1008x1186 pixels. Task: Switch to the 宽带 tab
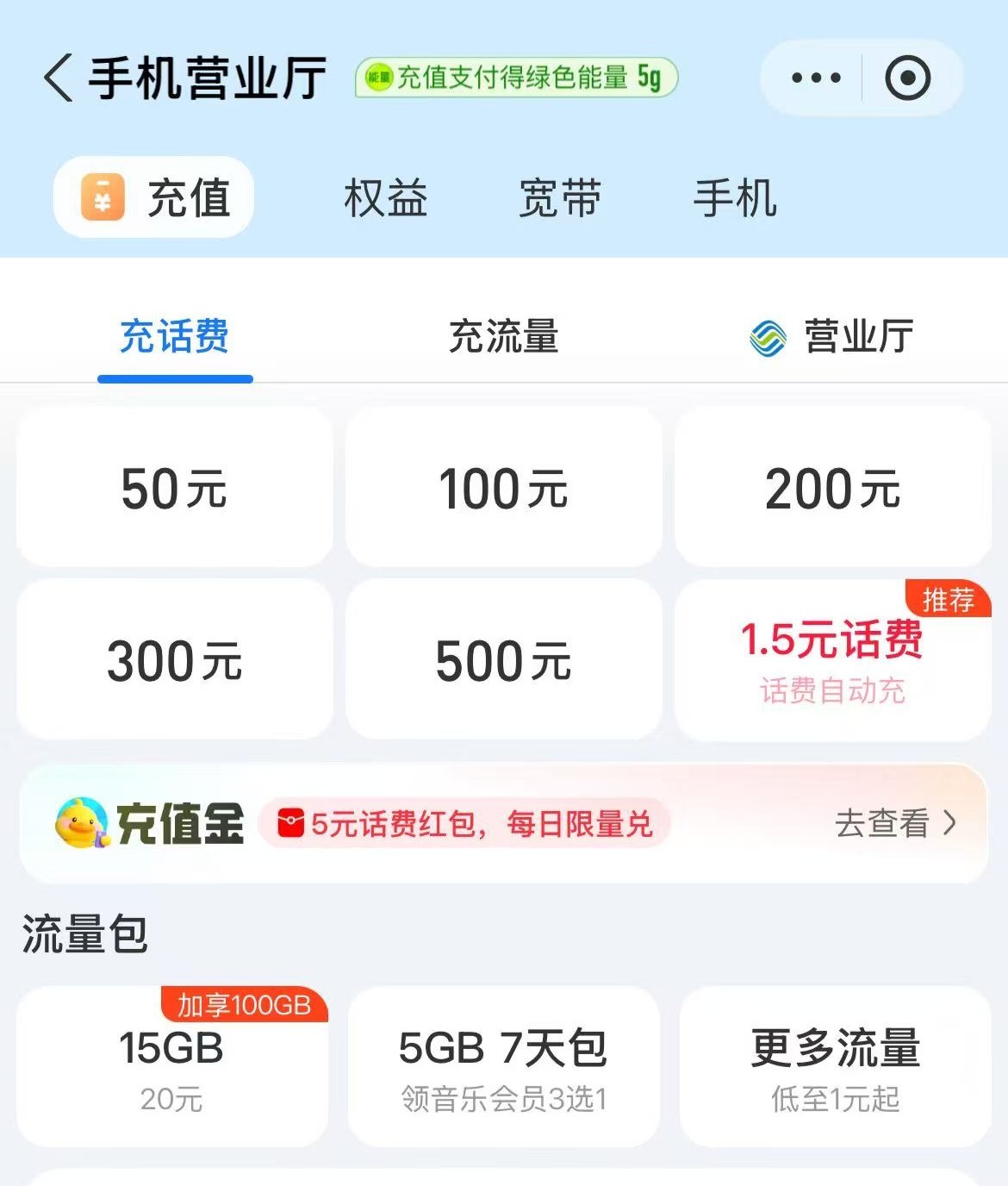click(x=560, y=198)
